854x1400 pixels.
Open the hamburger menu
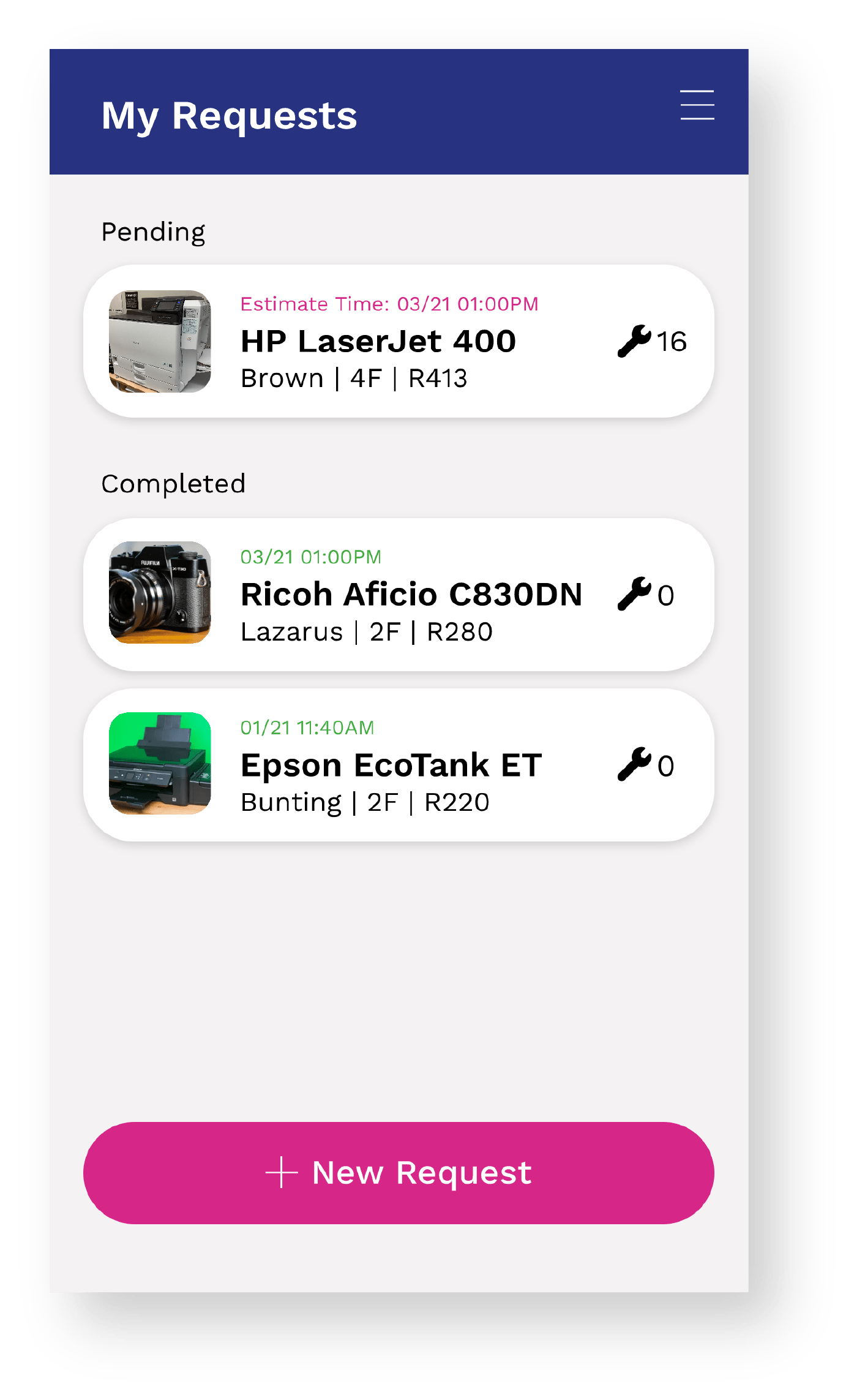click(697, 105)
